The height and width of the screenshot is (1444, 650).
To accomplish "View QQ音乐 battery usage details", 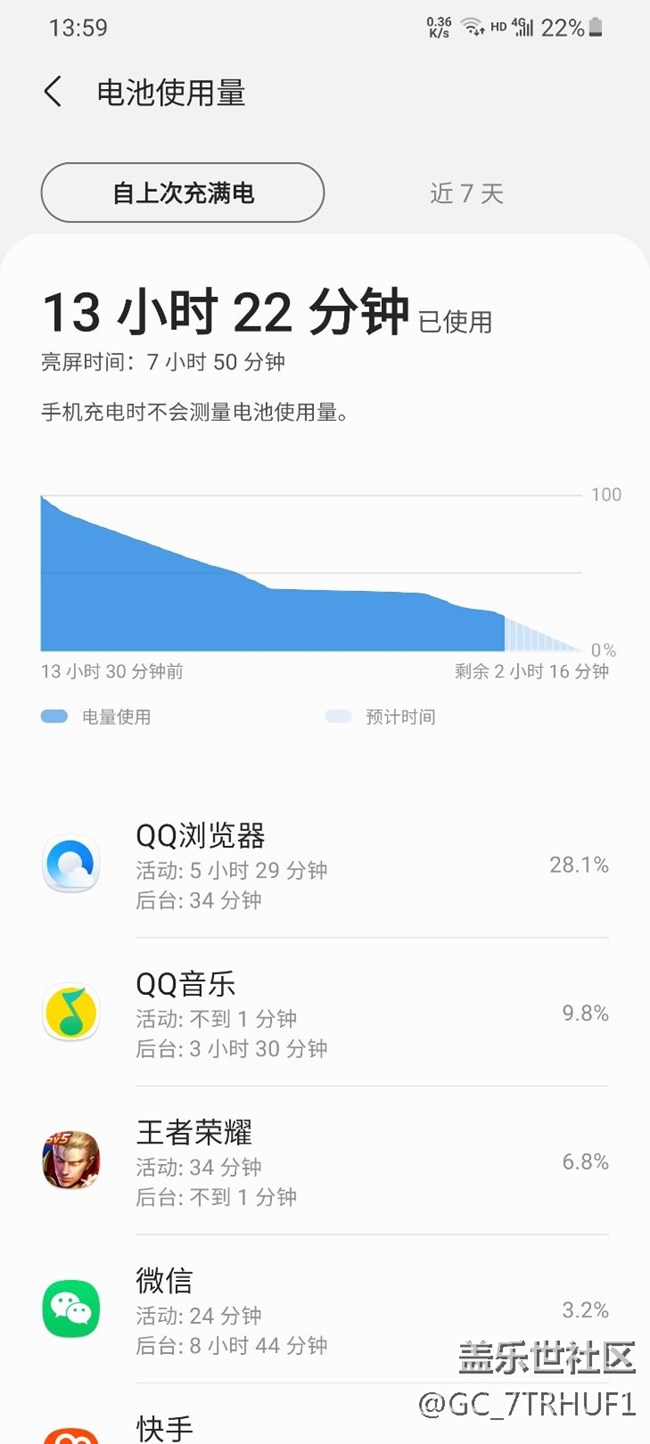I will pyautogui.click(x=325, y=1013).
